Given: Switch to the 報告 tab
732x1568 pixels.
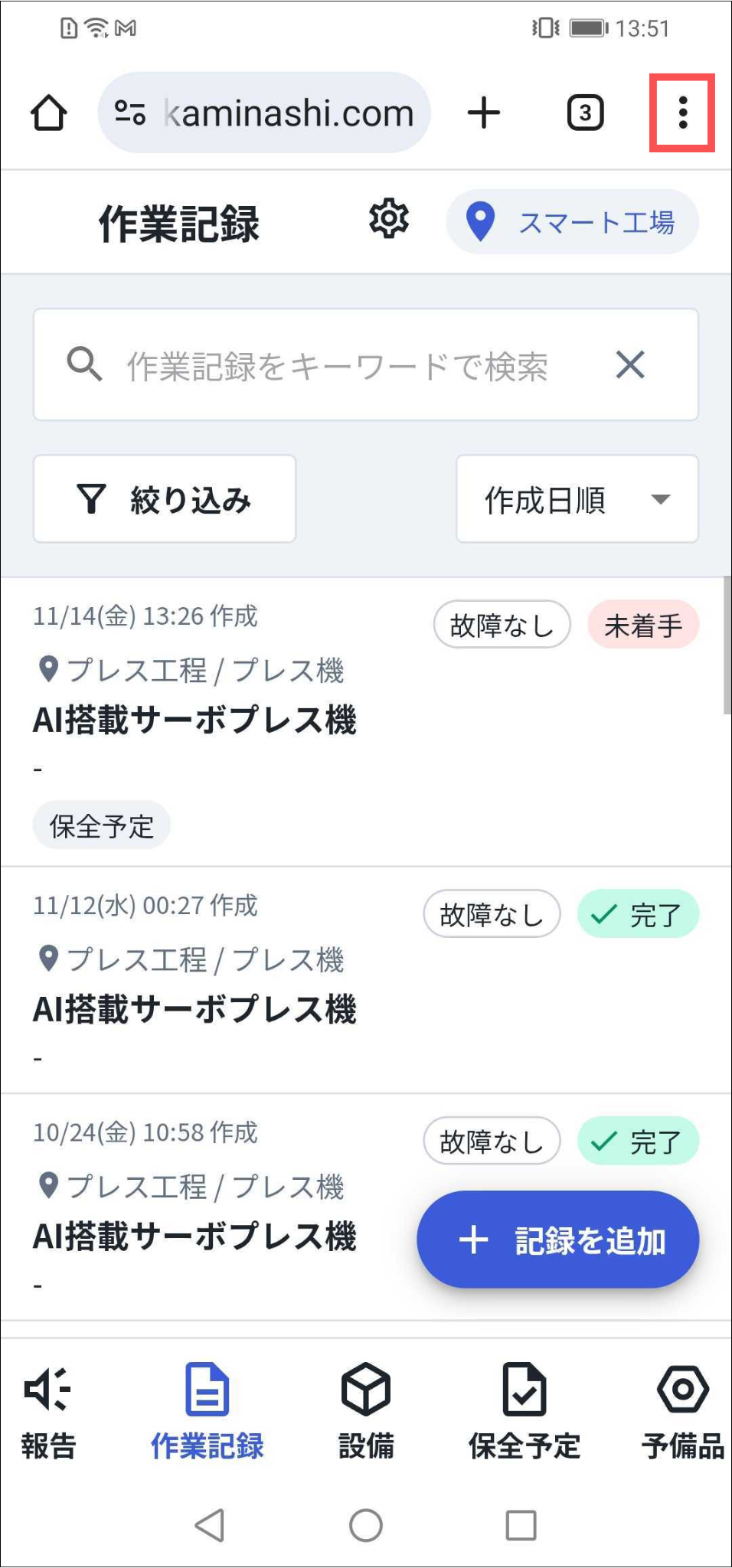Looking at the screenshot, I should pos(48,1410).
